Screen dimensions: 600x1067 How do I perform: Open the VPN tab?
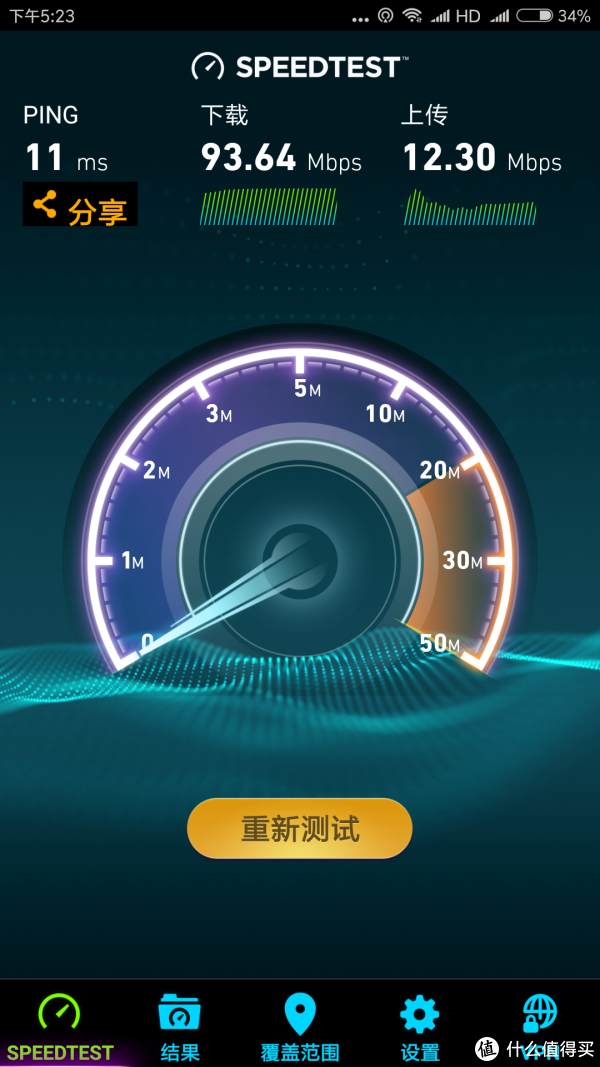click(540, 1020)
